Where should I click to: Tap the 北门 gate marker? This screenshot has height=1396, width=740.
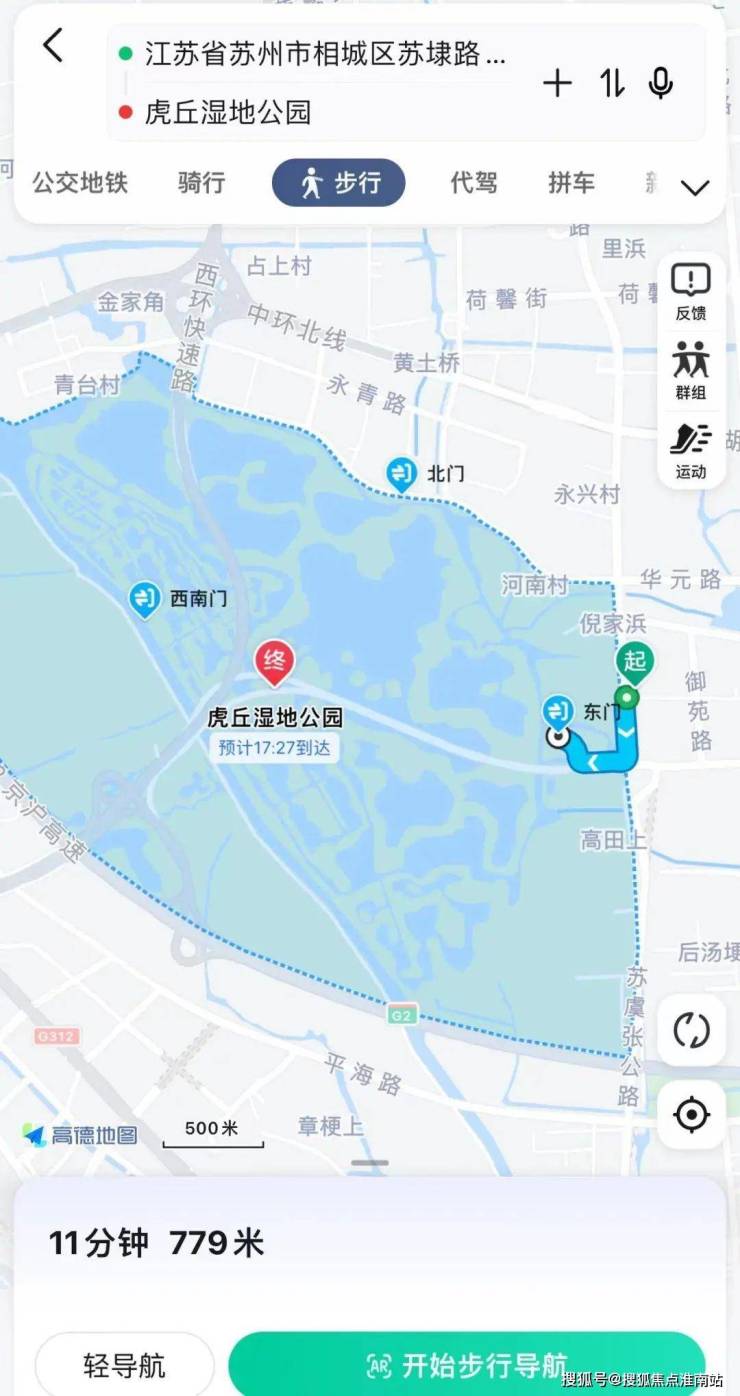pyautogui.click(x=400, y=473)
